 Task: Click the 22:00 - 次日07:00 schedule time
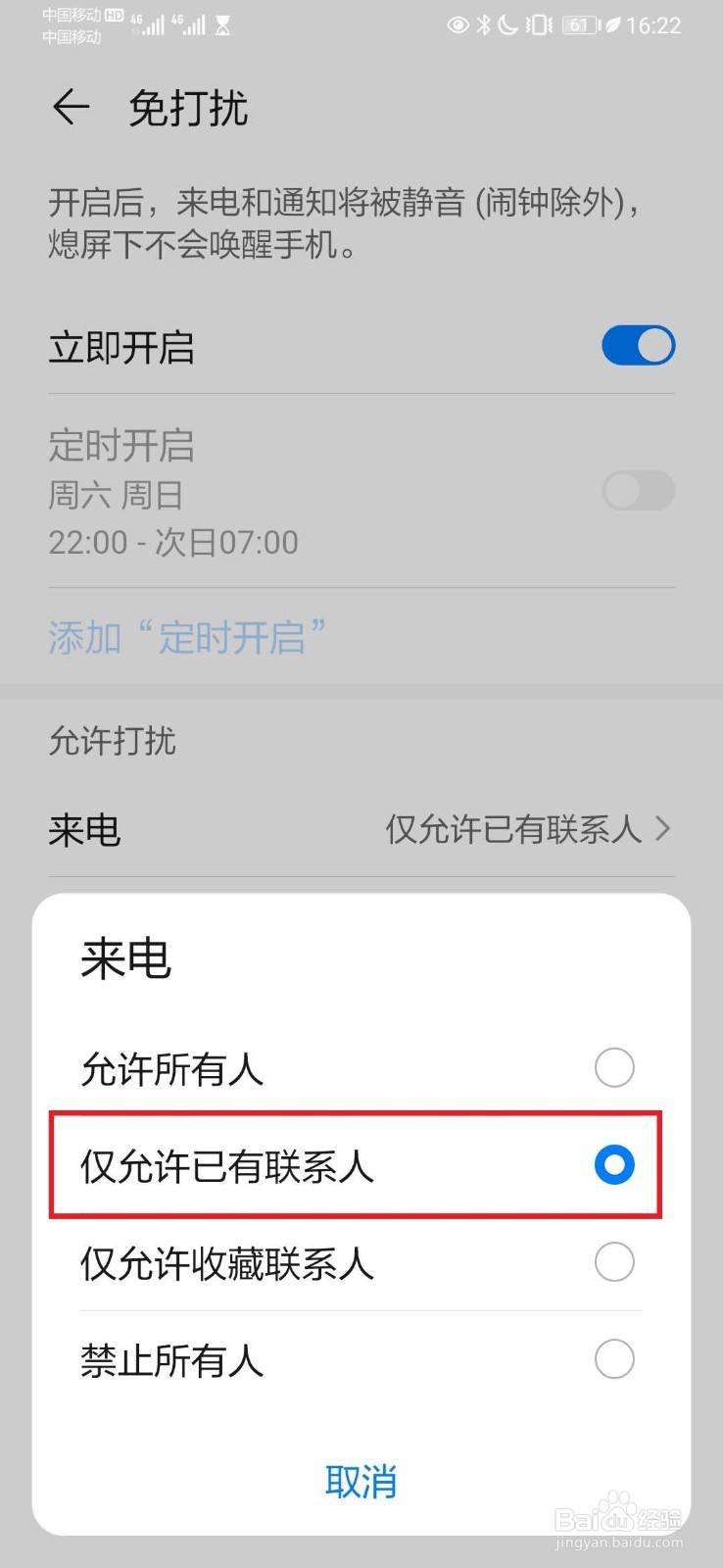[173, 542]
